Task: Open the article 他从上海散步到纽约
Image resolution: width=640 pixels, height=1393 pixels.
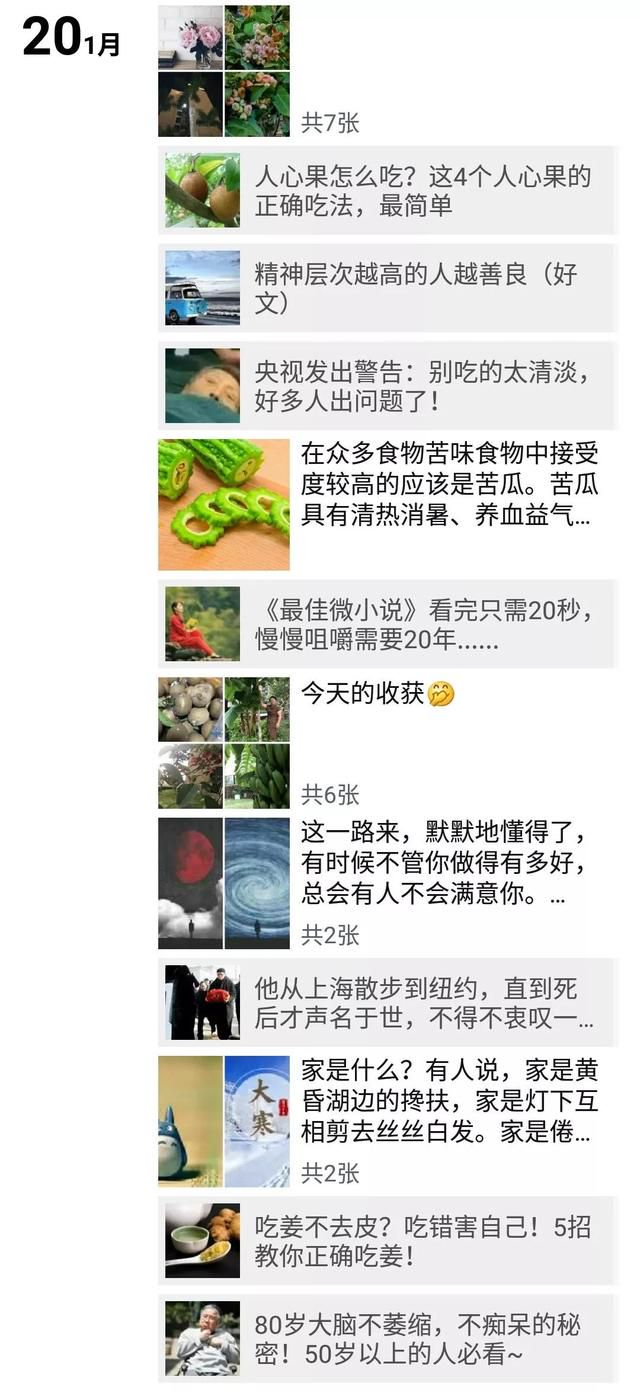Action: point(387,1003)
